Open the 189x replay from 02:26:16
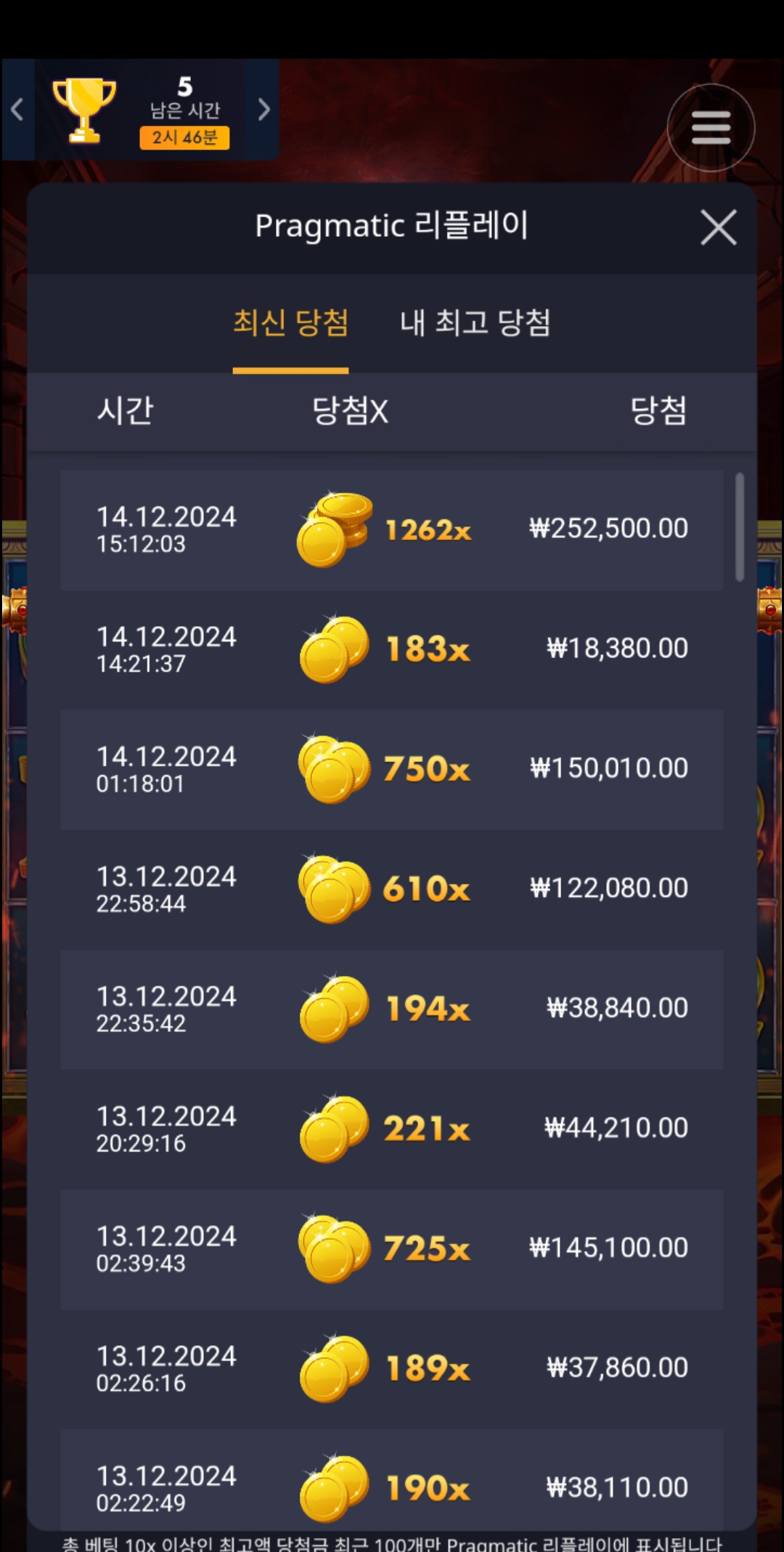The width and height of the screenshot is (784, 1552). [x=392, y=1368]
